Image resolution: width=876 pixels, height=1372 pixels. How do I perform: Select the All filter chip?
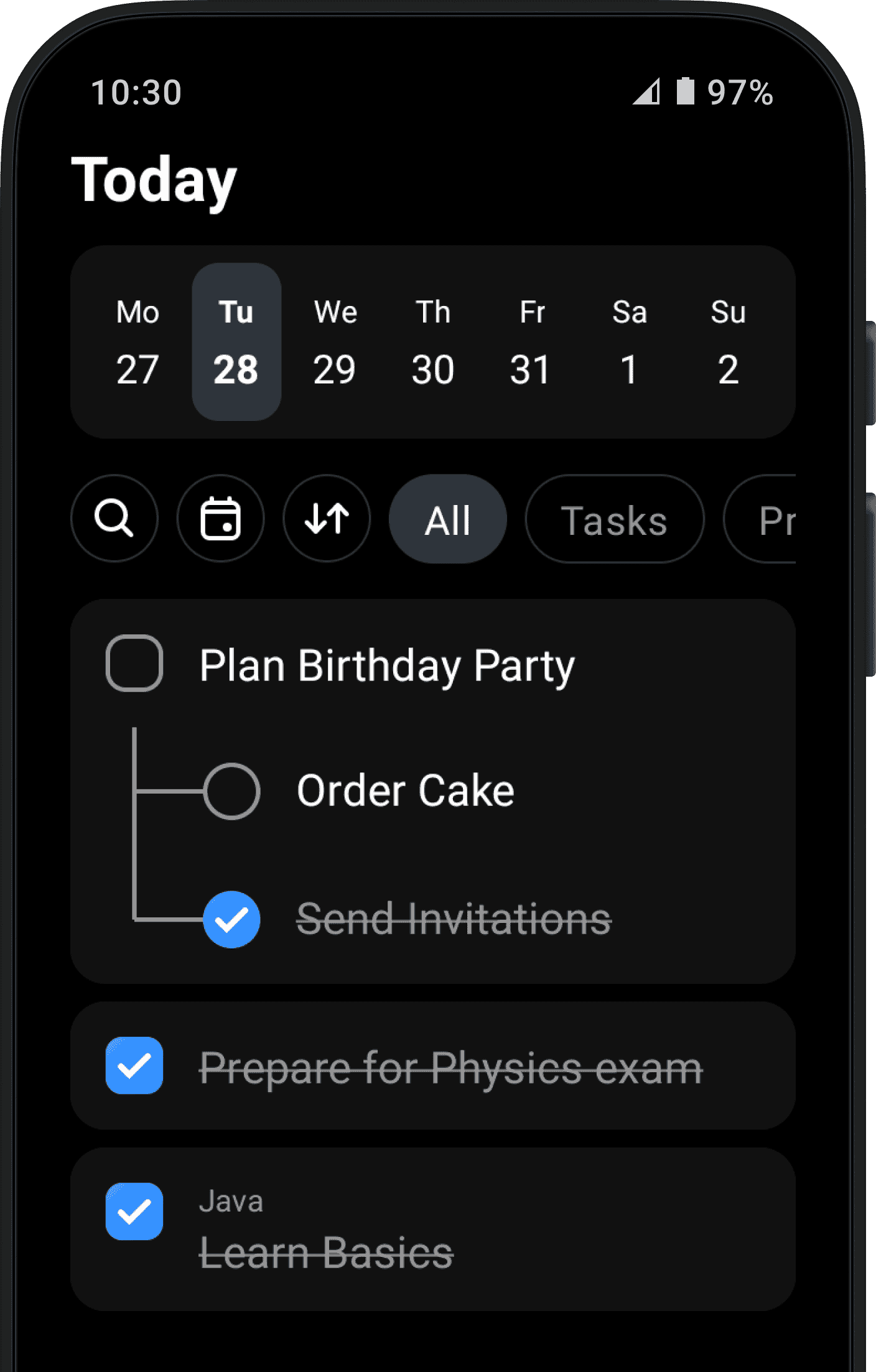click(447, 519)
